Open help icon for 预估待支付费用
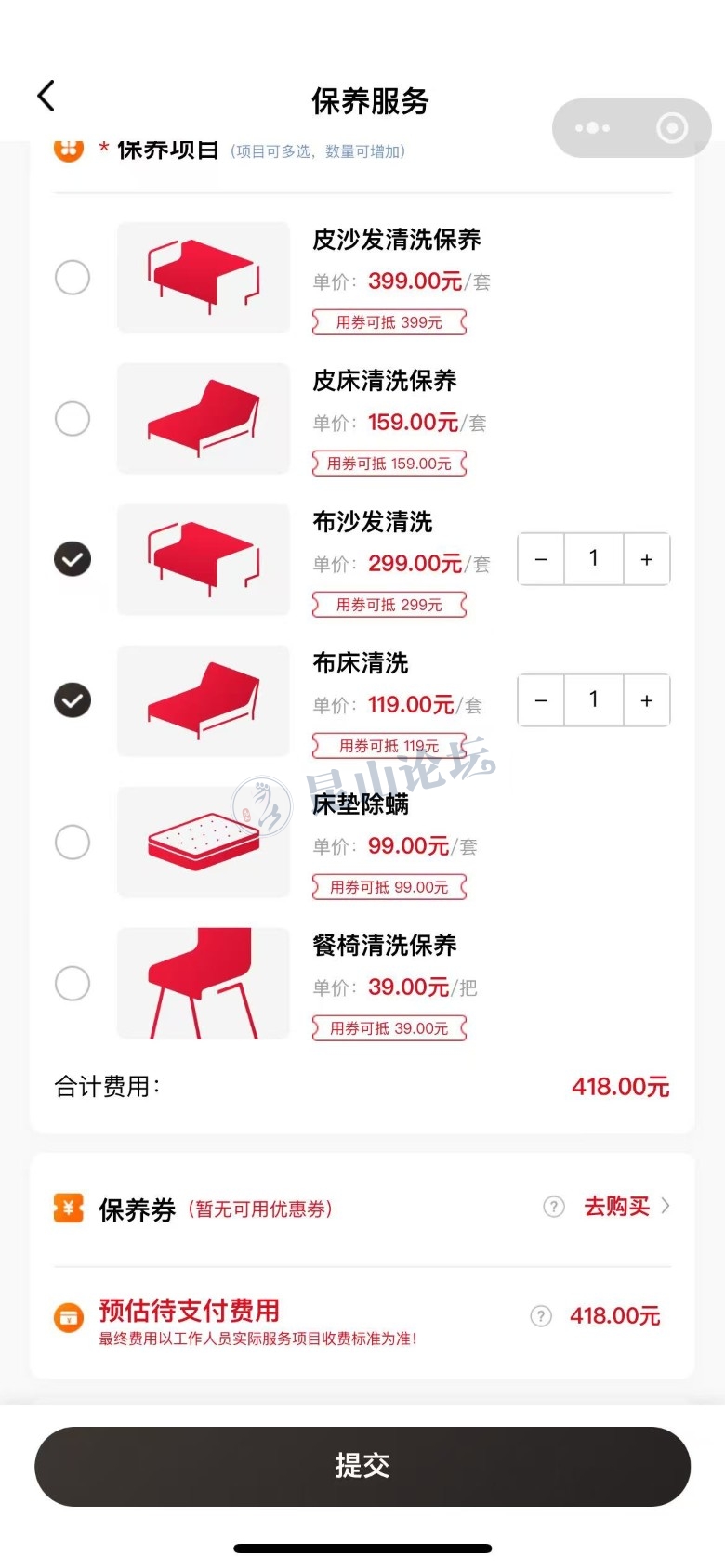This screenshot has height=1568, width=725. click(x=541, y=1315)
